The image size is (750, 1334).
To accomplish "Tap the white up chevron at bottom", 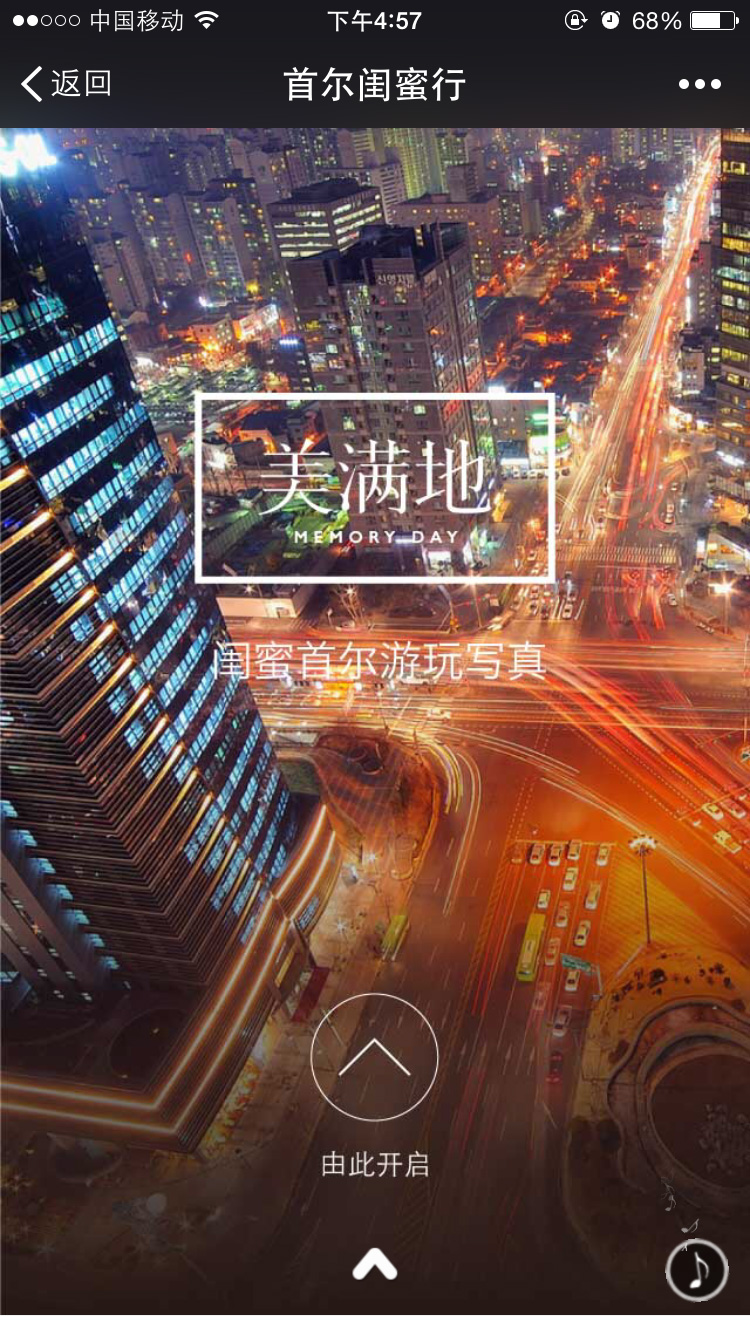I will click(375, 1265).
